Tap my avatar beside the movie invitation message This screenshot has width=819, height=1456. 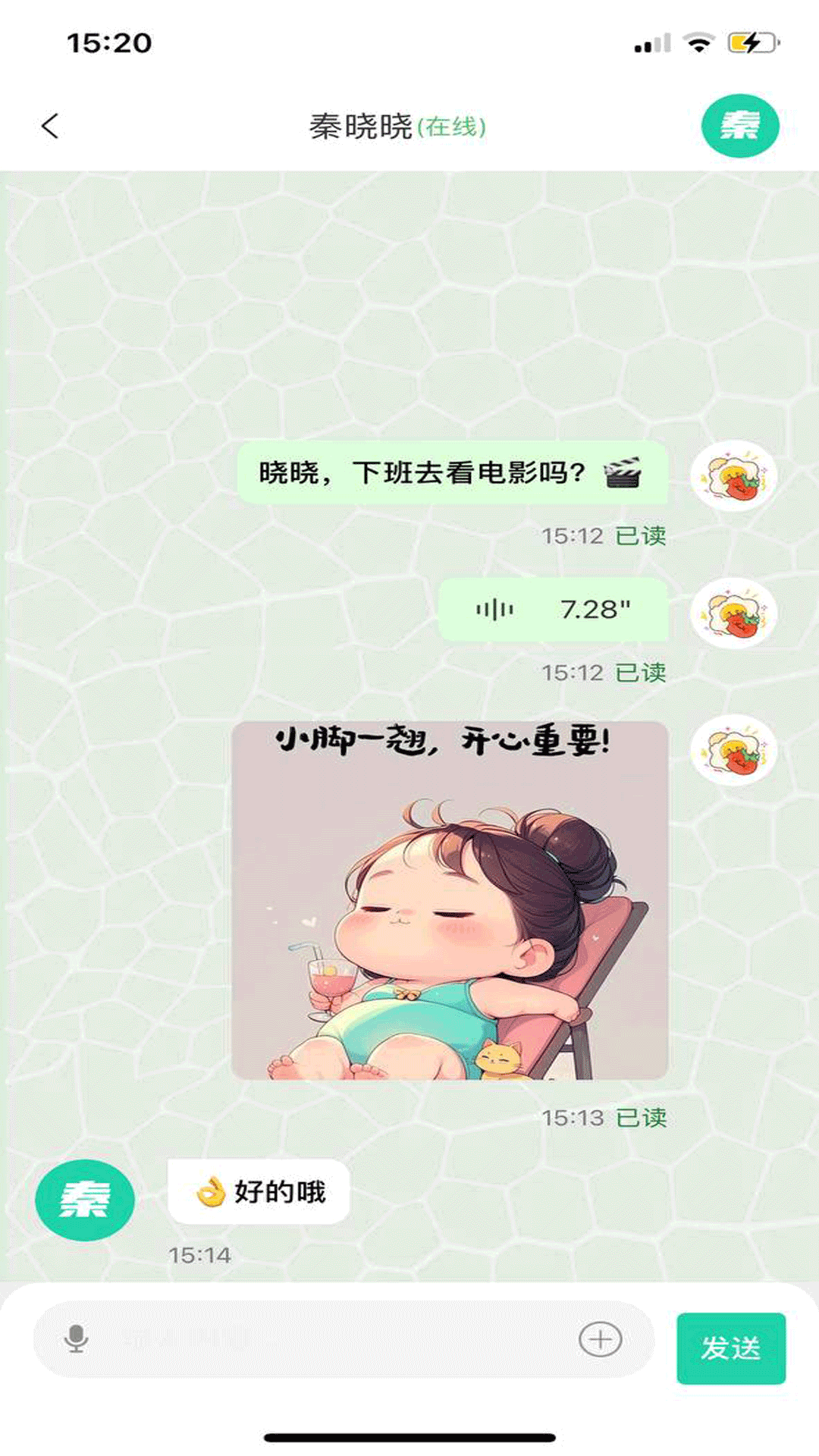pyautogui.click(x=733, y=476)
